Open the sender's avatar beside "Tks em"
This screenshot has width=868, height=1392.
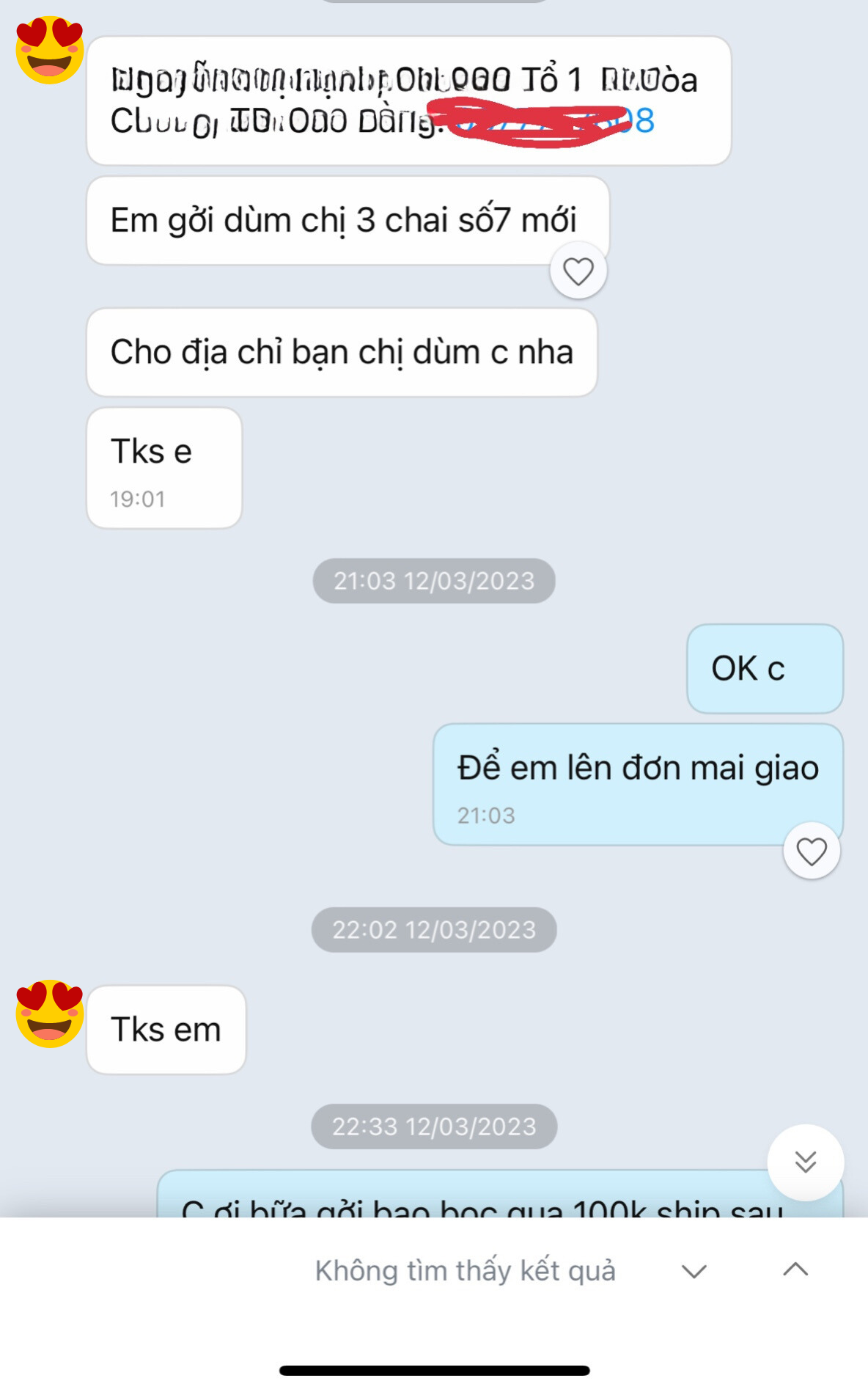(50, 1014)
